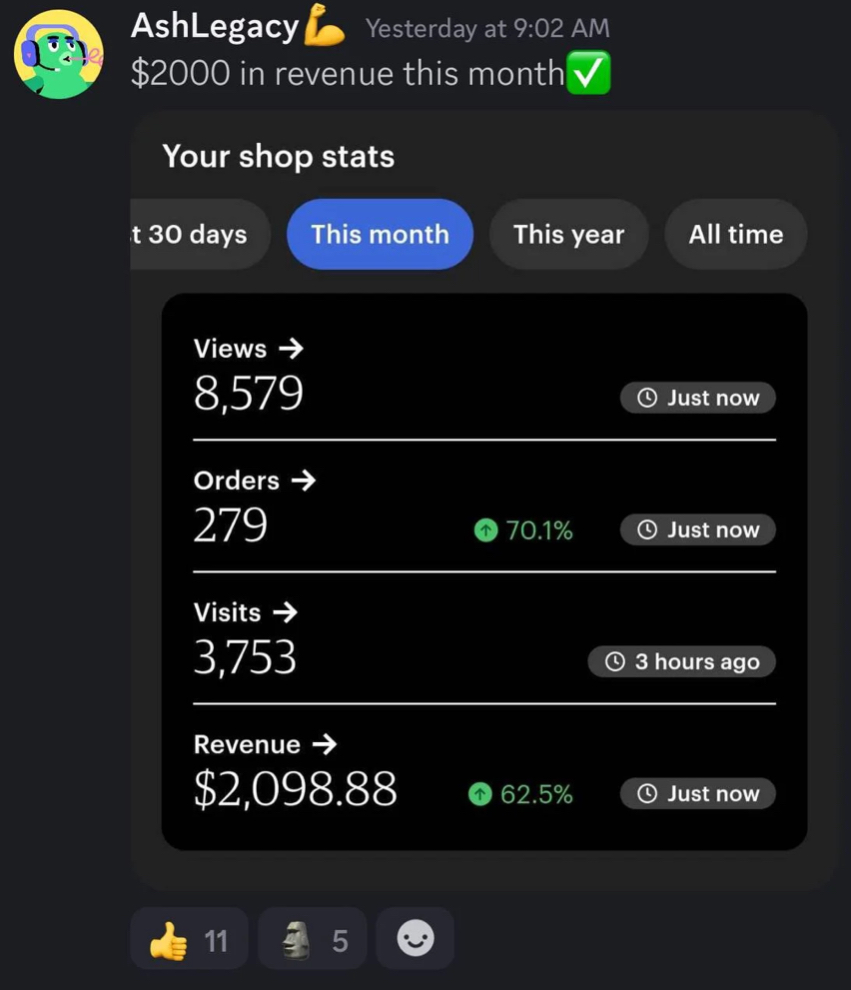
Task: React with the moai statue emoji
Action: coord(312,940)
